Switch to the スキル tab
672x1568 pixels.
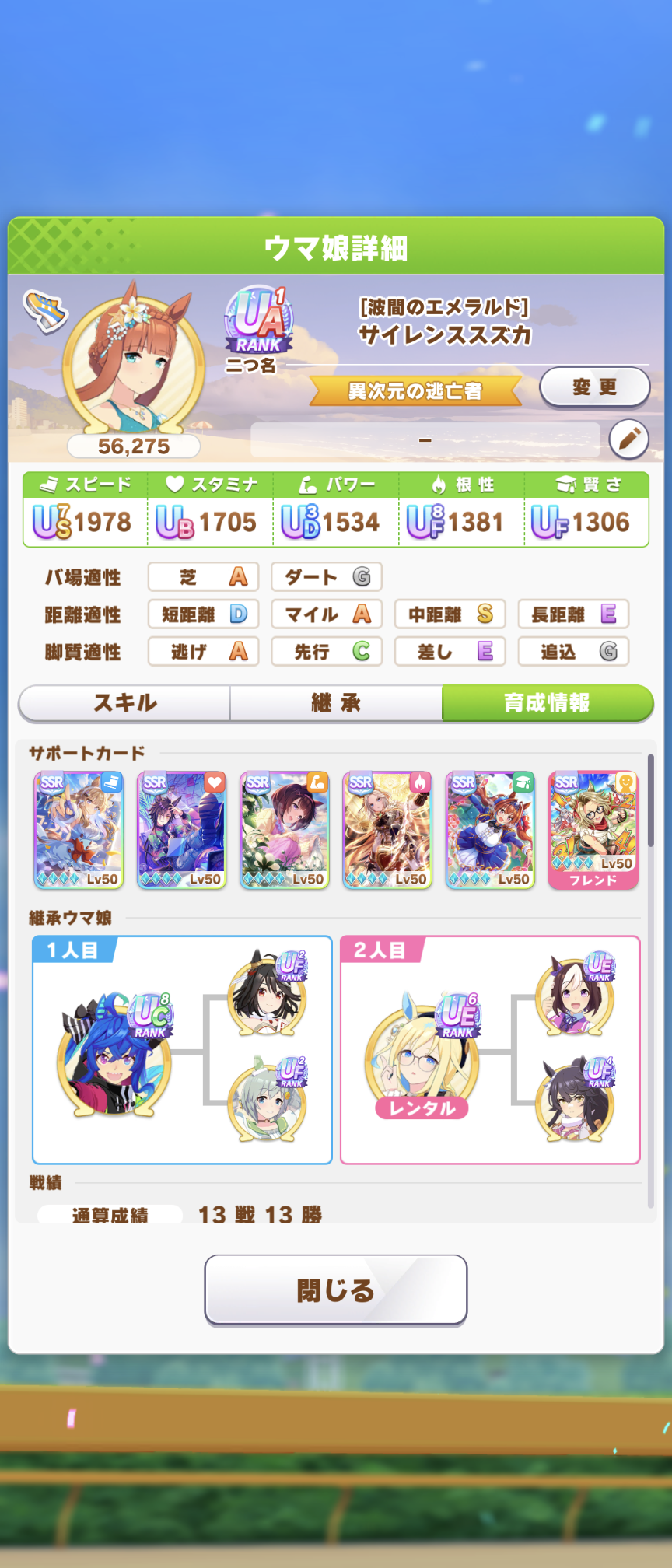[124, 703]
